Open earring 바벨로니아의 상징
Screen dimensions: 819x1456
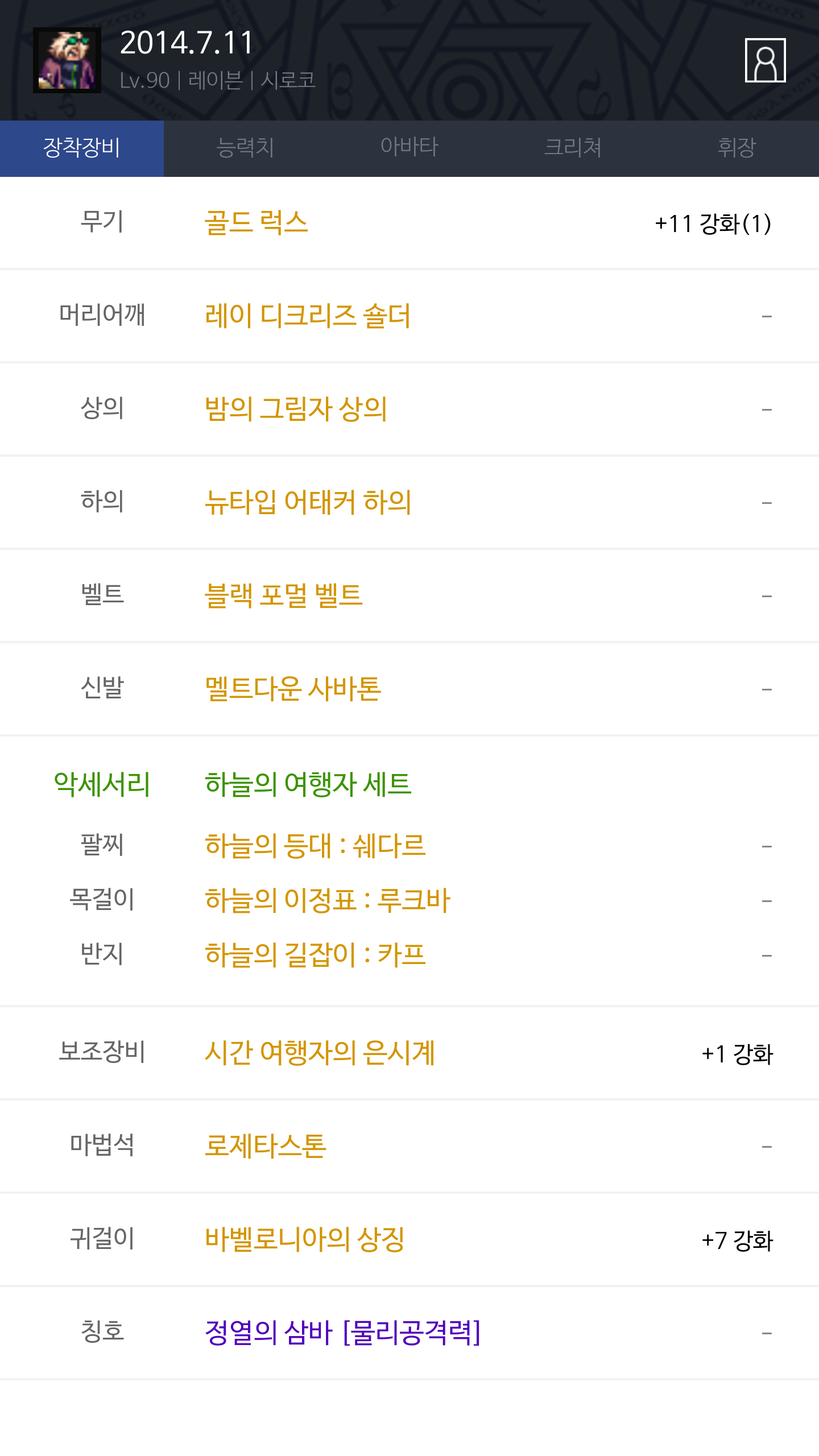pyautogui.click(x=304, y=1240)
